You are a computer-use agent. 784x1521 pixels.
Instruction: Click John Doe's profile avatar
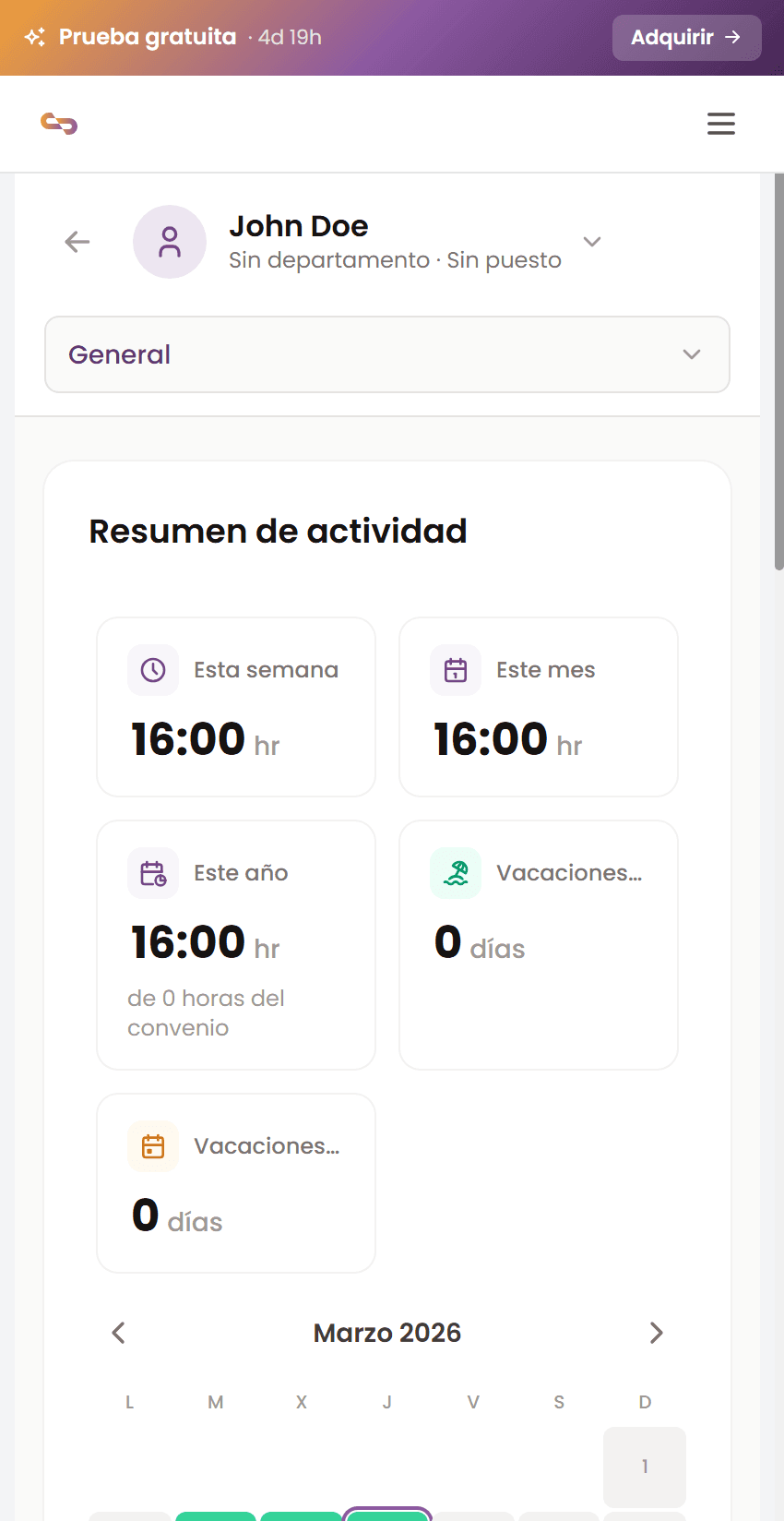click(170, 241)
